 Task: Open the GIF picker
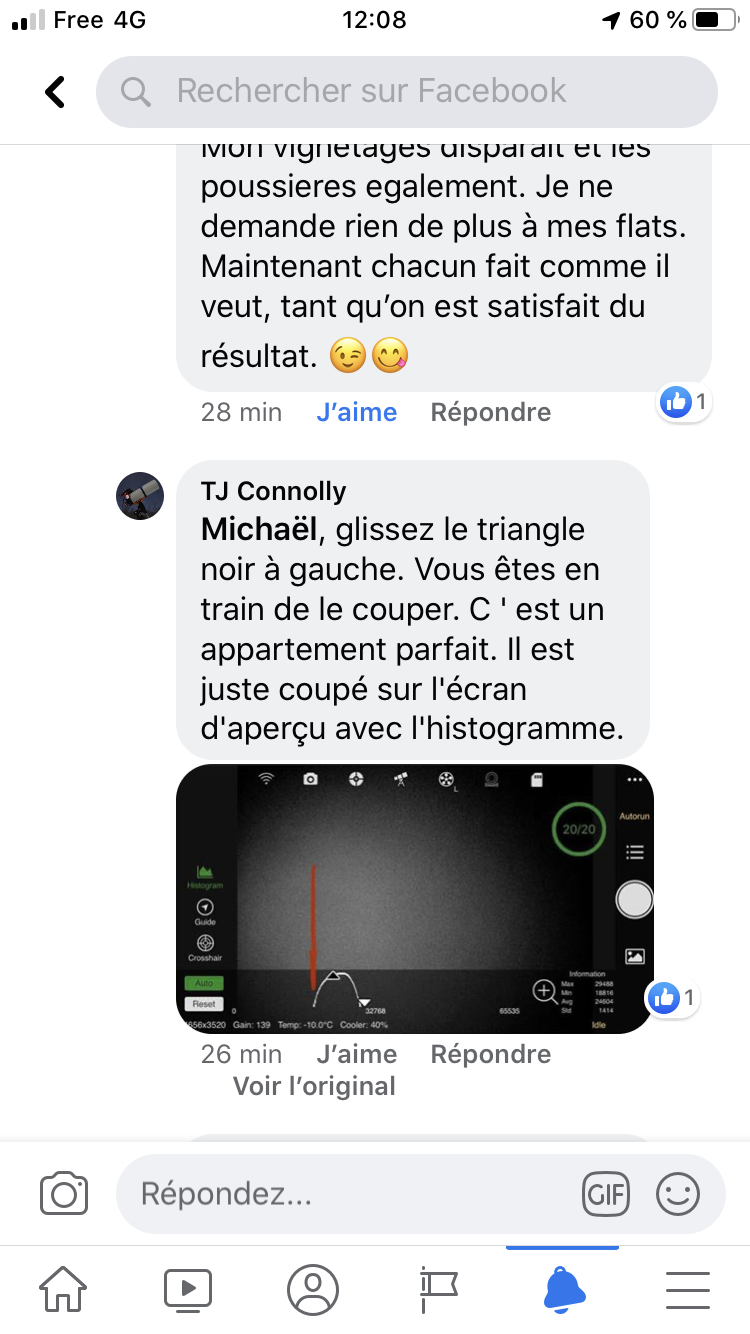click(x=606, y=1194)
